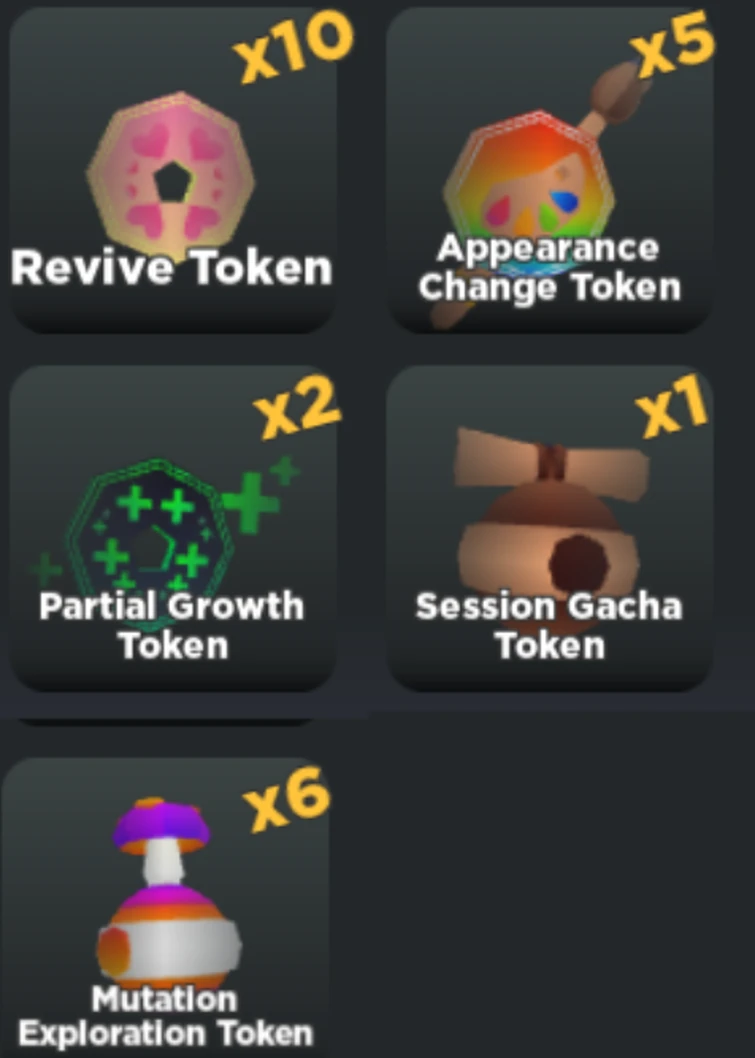The height and width of the screenshot is (1058, 755).
Task: Click the x10 count on Revive Token
Action: (290, 45)
